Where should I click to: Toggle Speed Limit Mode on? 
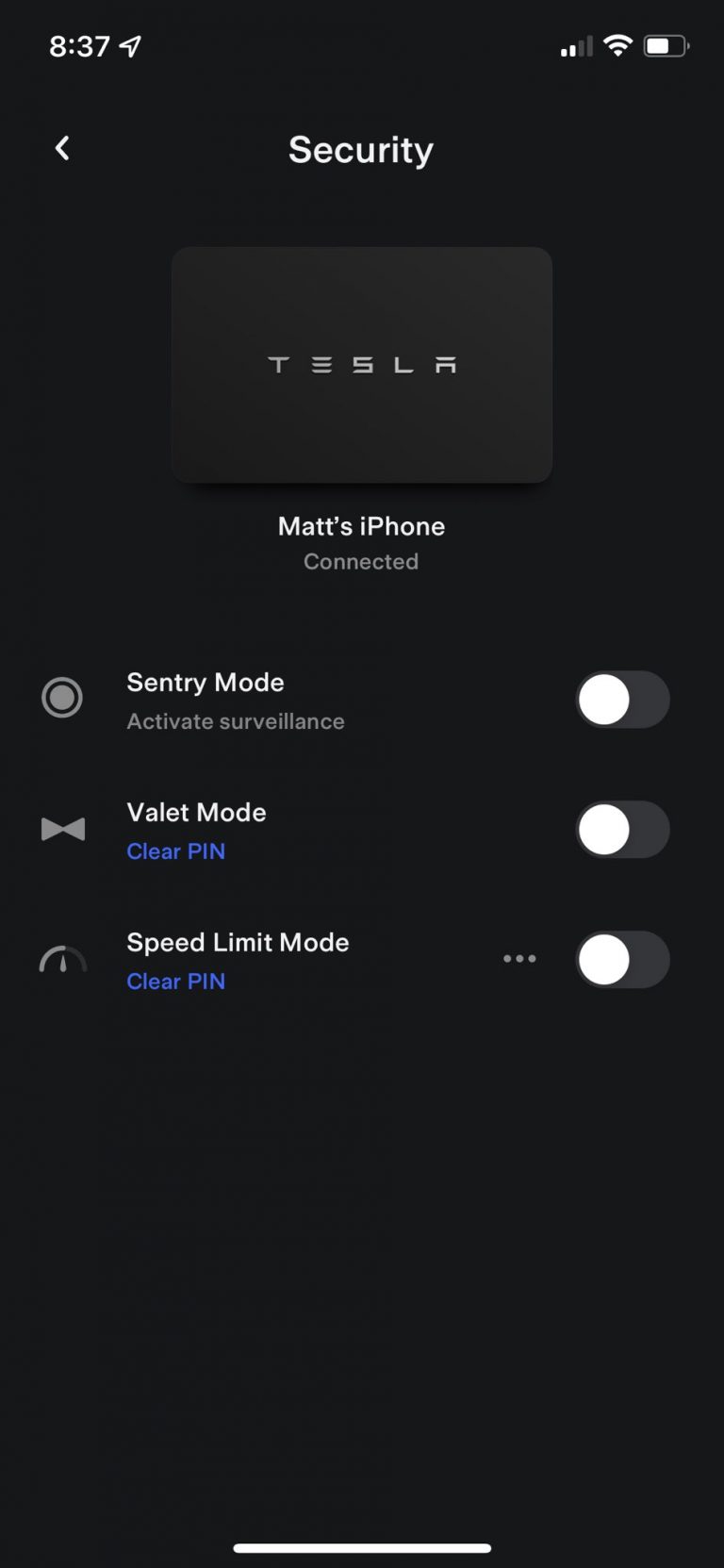[622, 960]
